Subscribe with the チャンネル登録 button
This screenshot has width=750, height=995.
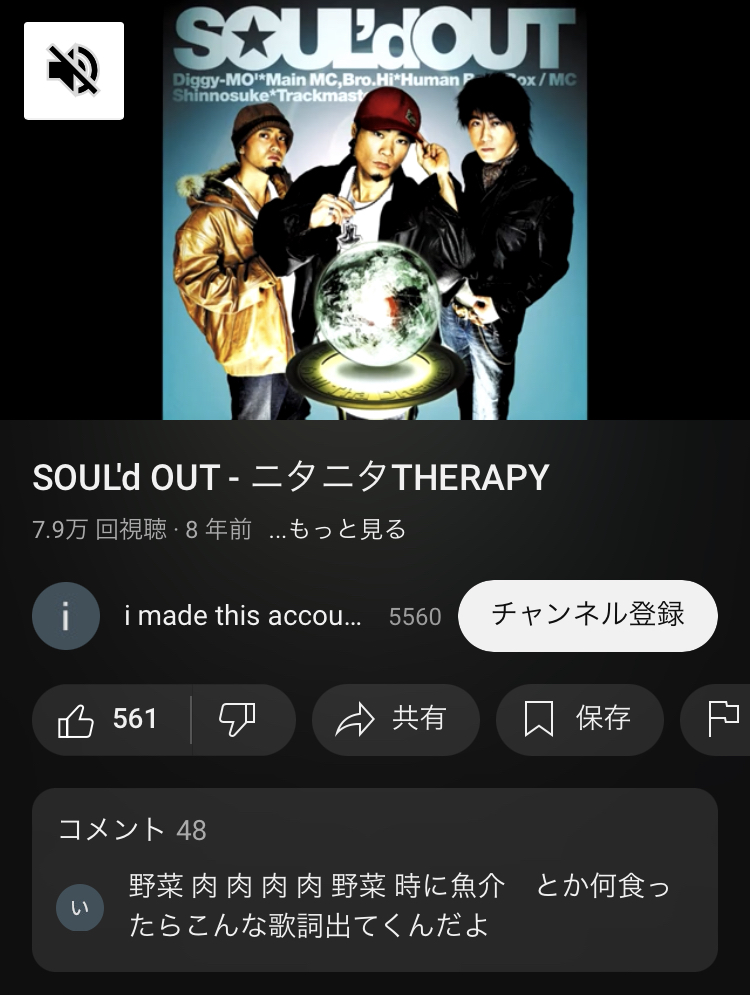[x=587, y=615]
